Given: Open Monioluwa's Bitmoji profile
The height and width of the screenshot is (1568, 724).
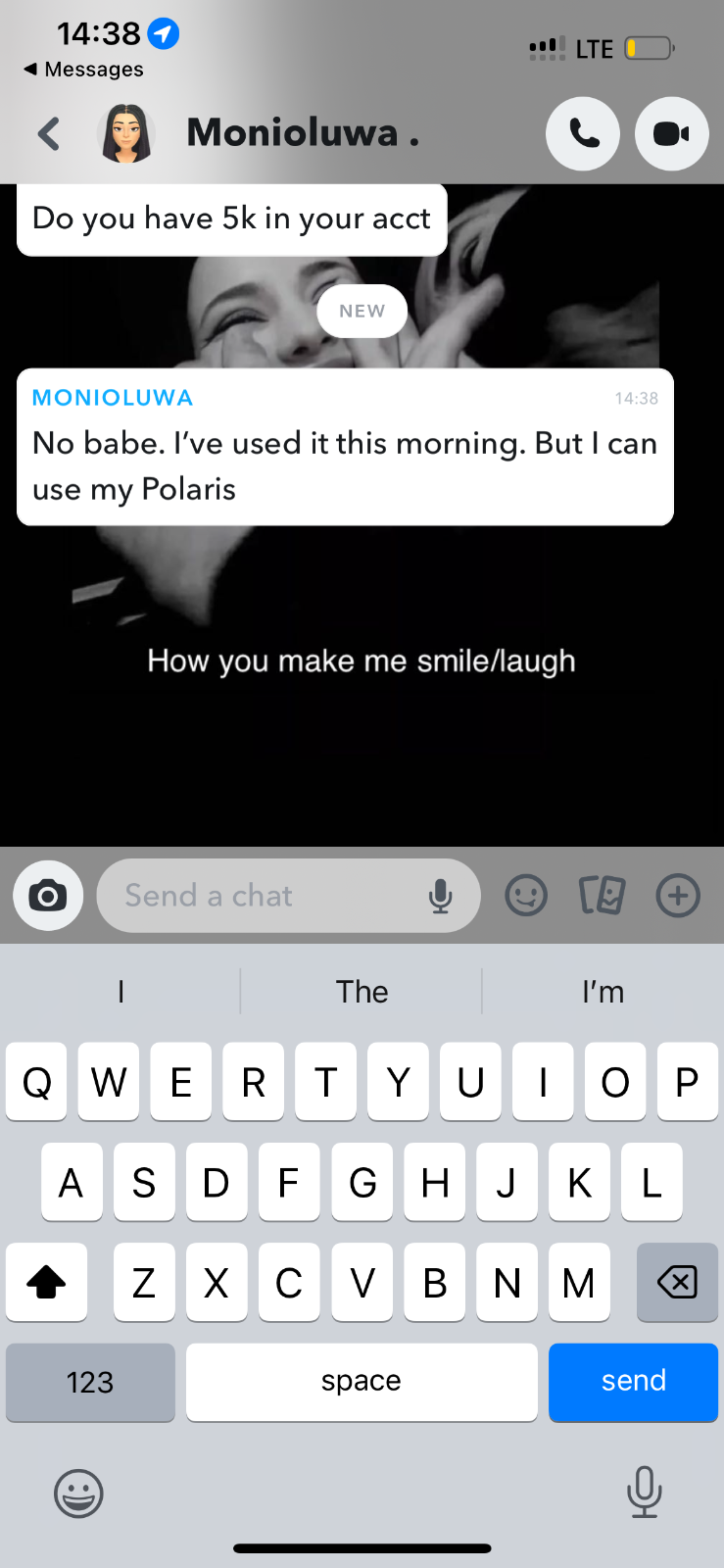Looking at the screenshot, I should [127, 133].
